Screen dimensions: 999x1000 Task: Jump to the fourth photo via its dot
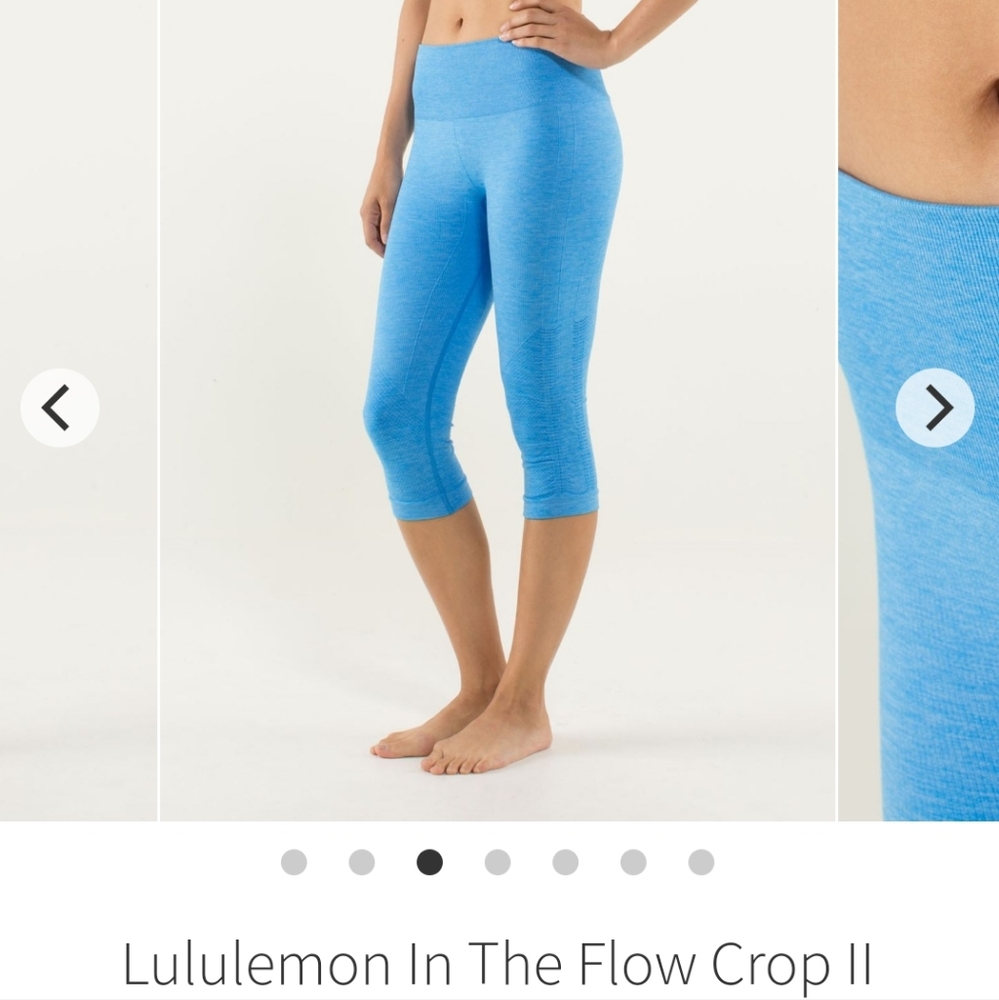(495, 861)
